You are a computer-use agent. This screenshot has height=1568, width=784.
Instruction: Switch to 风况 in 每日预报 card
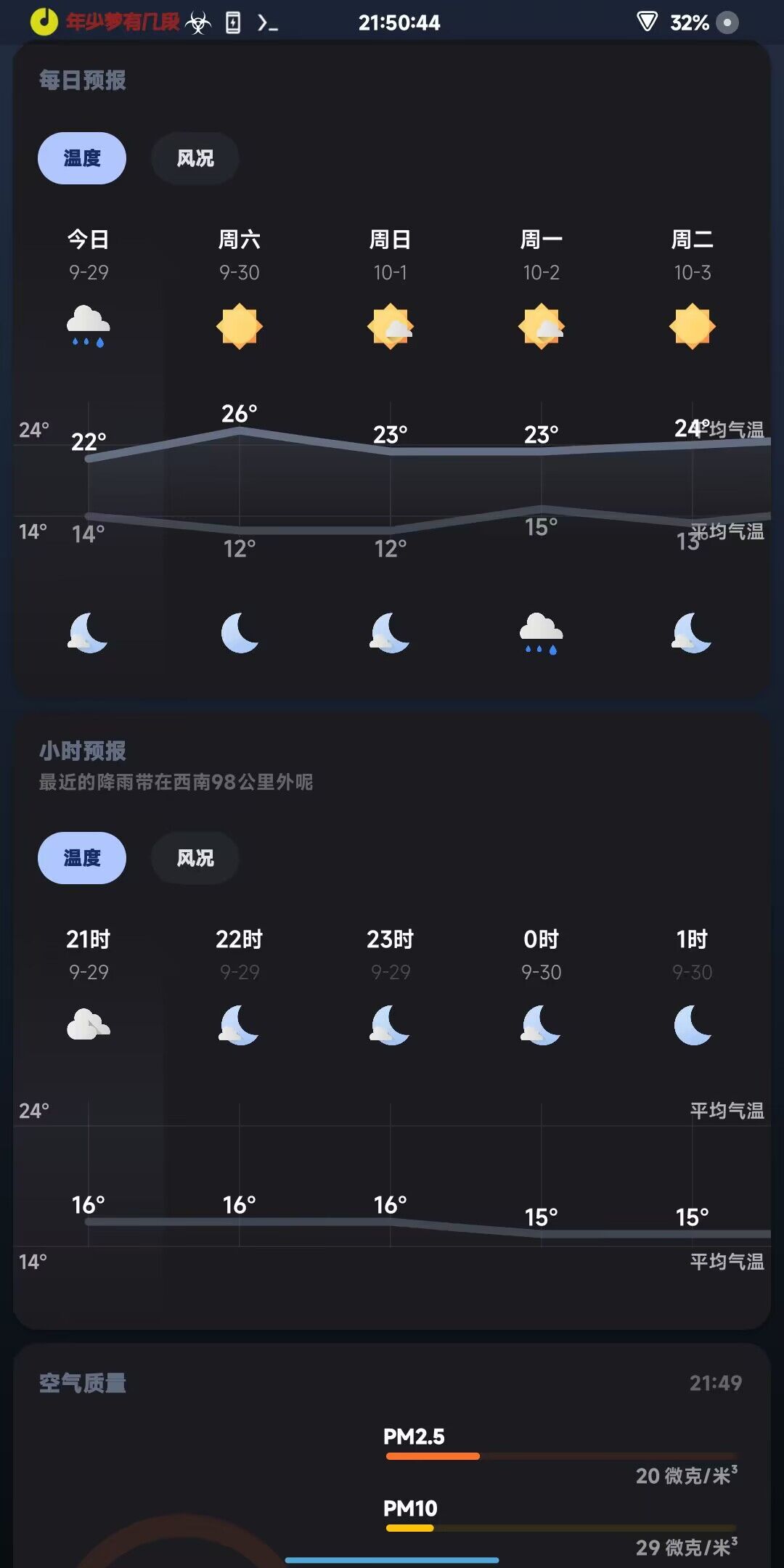[x=195, y=158]
